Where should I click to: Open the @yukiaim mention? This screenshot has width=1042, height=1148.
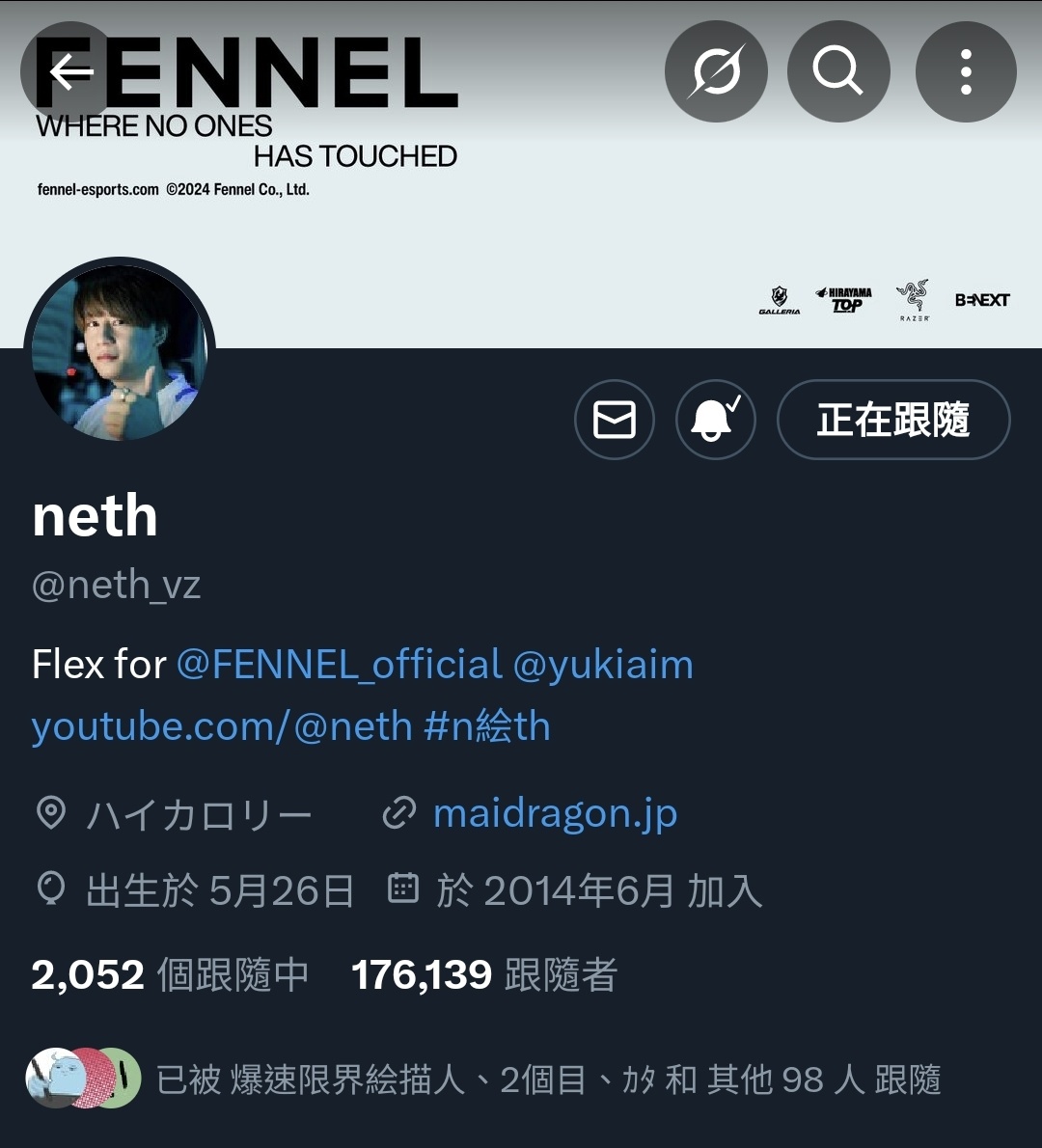pos(603,665)
